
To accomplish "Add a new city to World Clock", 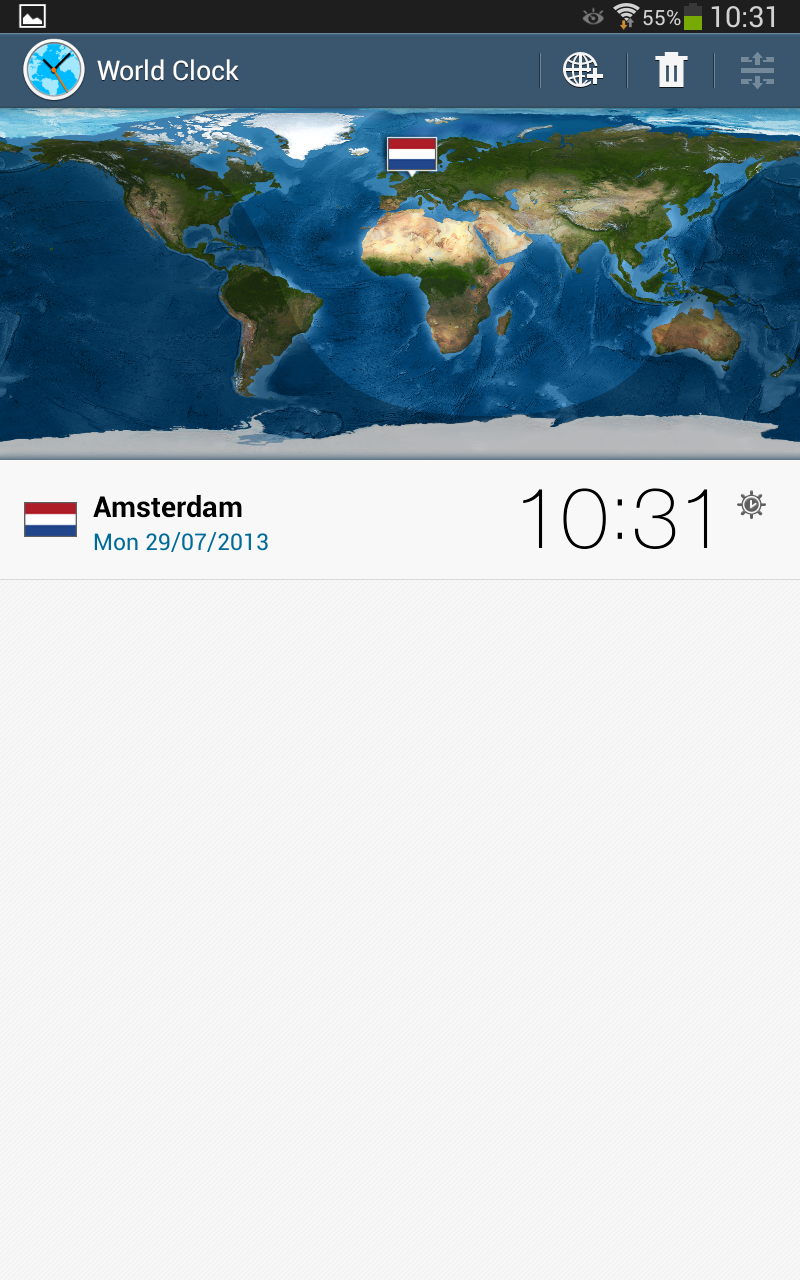I will (583, 70).
